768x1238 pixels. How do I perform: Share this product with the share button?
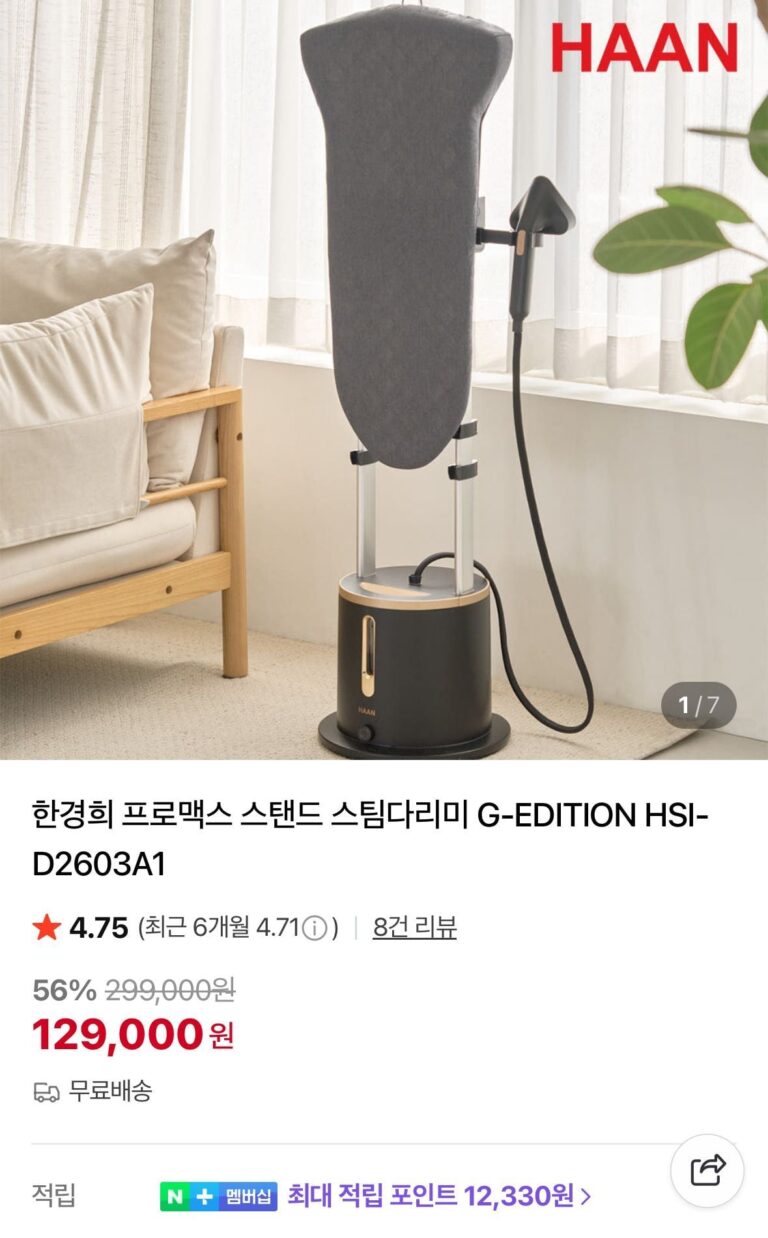[x=707, y=1170]
